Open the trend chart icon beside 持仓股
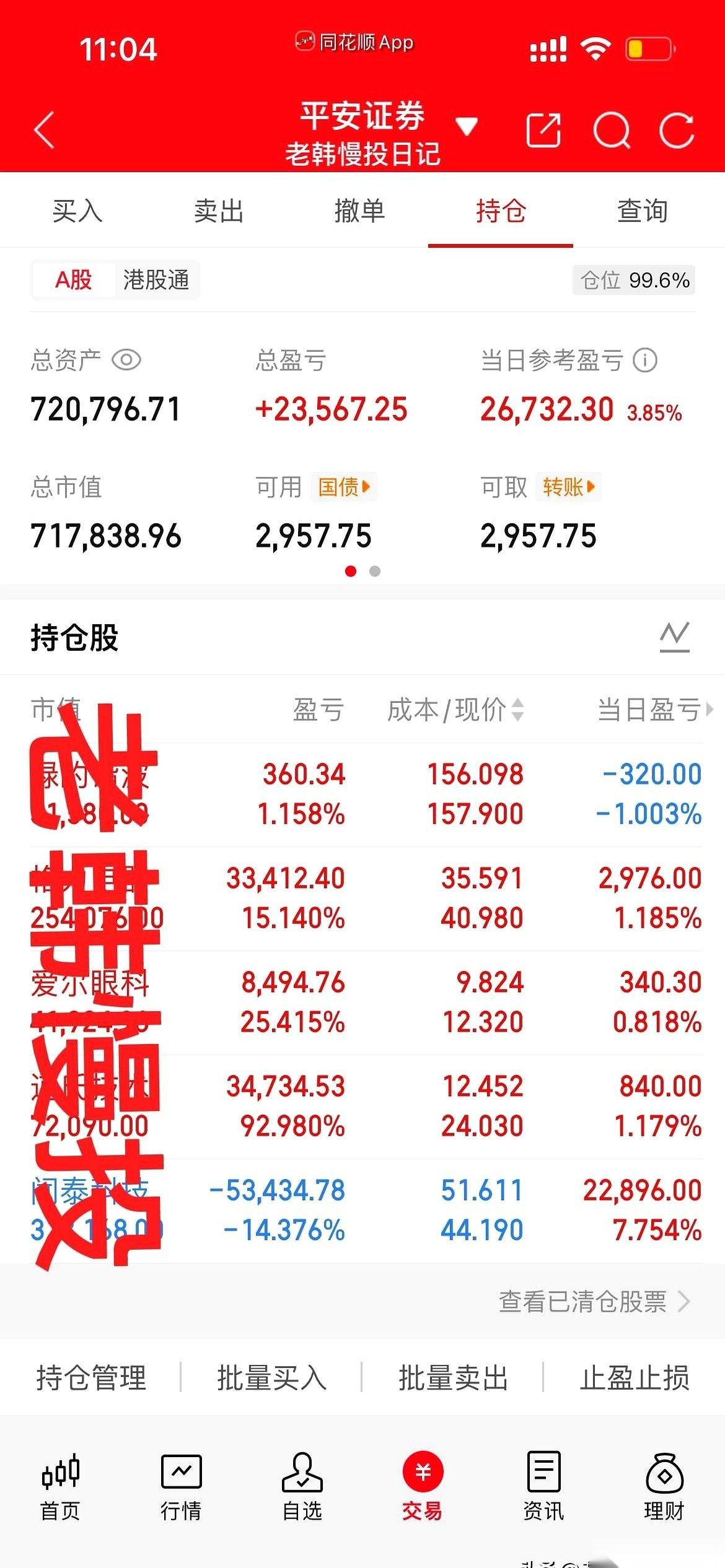Viewport: 725px width, 1568px height. (675, 636)
